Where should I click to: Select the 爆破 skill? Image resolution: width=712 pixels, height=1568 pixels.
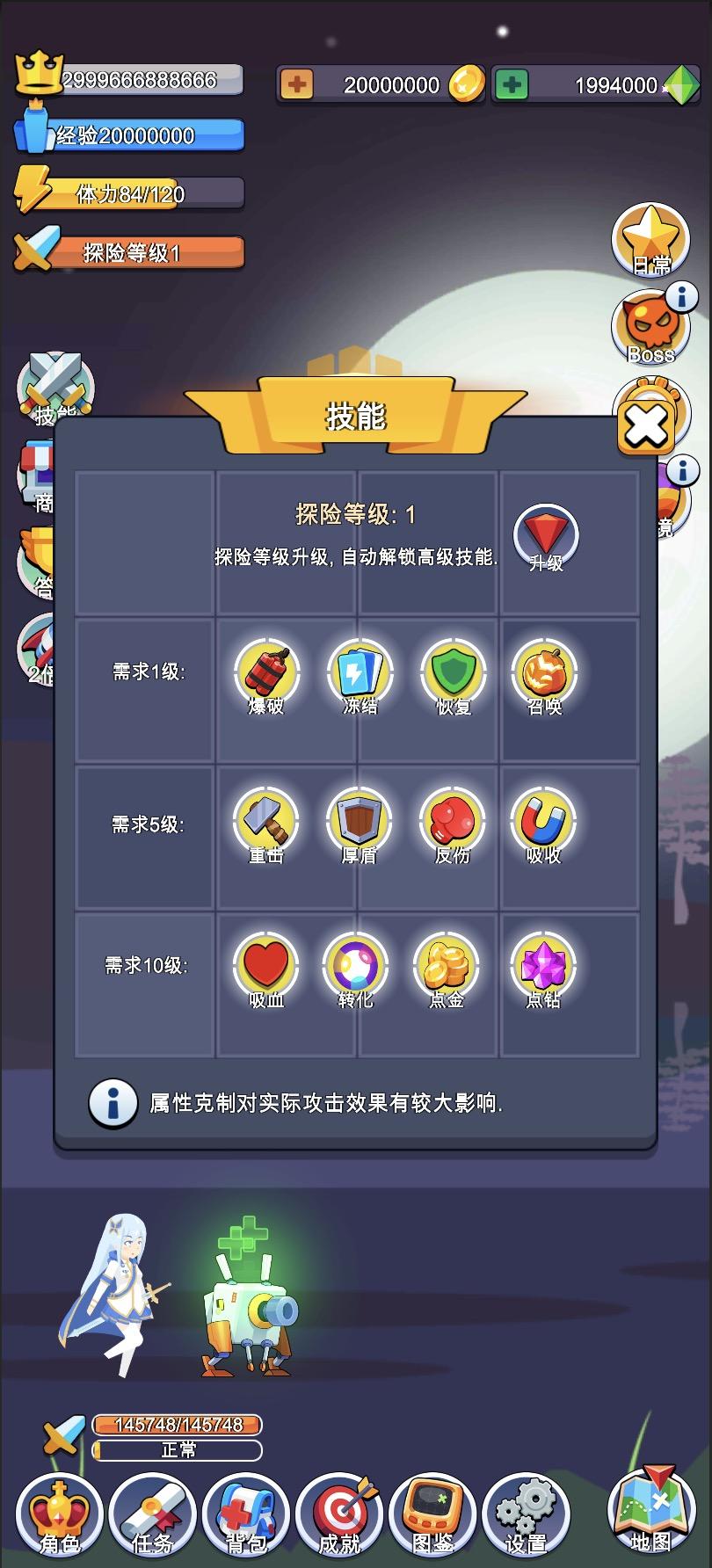(x=266, y=675)
